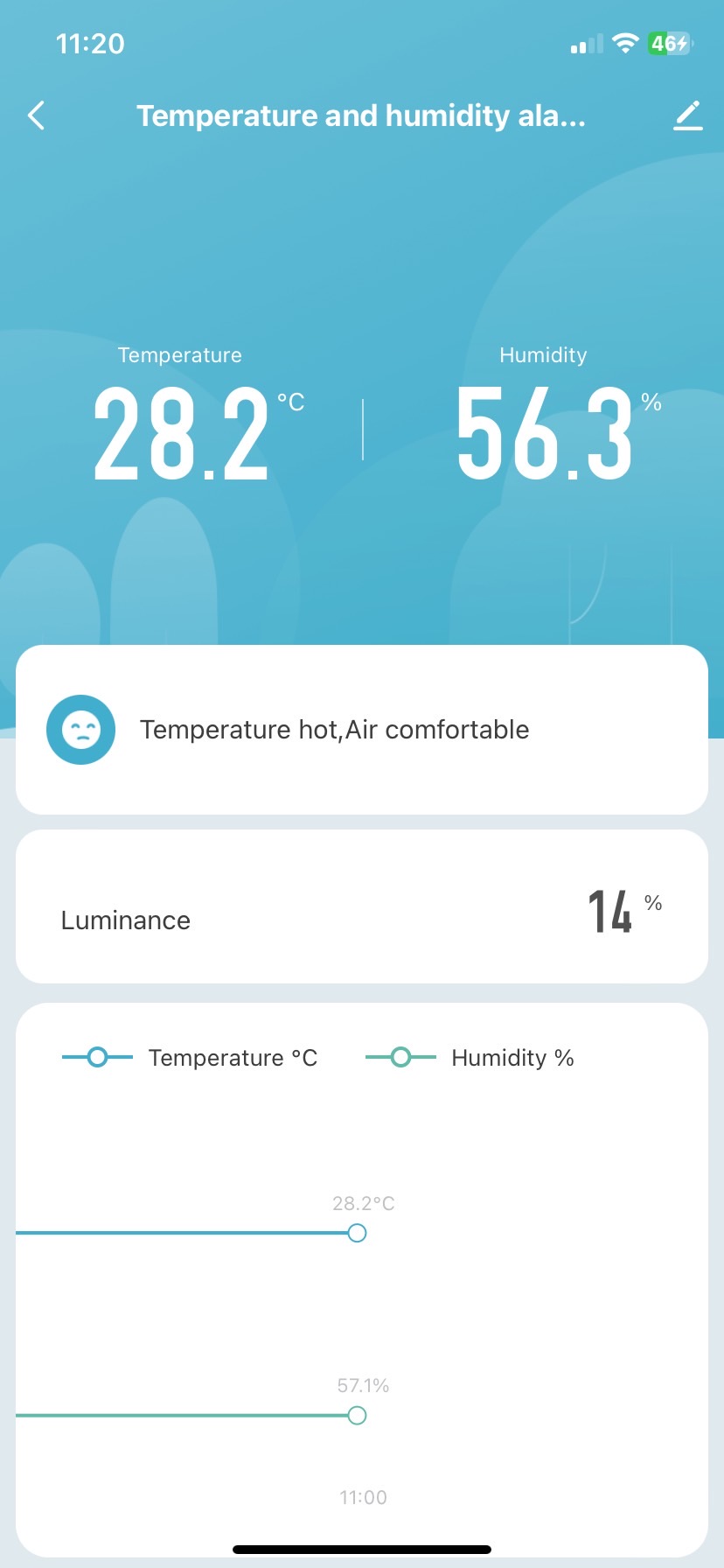Select the 28.2°C temperature chart point

tap(357, 1233)
